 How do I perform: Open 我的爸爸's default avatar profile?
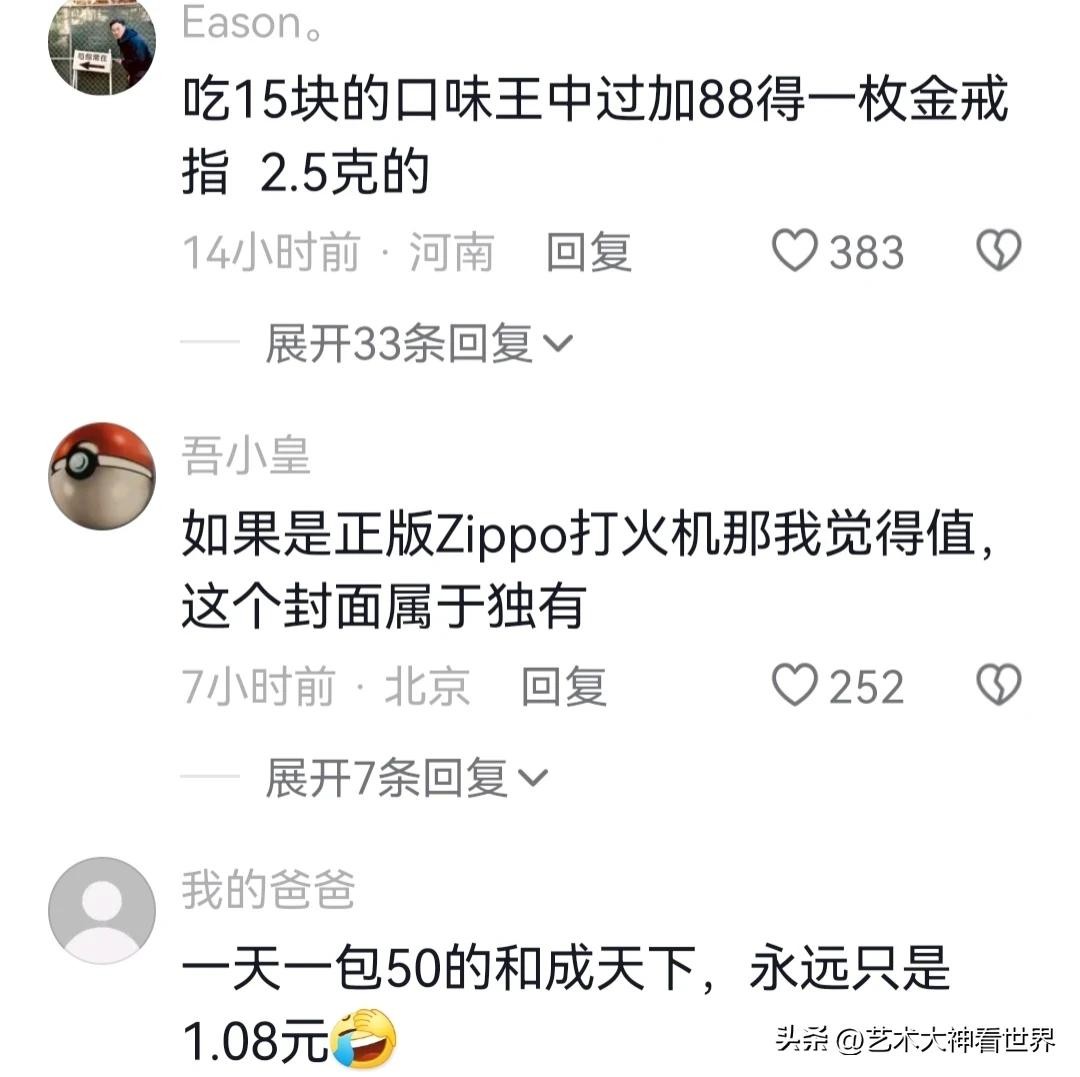tap(102, 910)
